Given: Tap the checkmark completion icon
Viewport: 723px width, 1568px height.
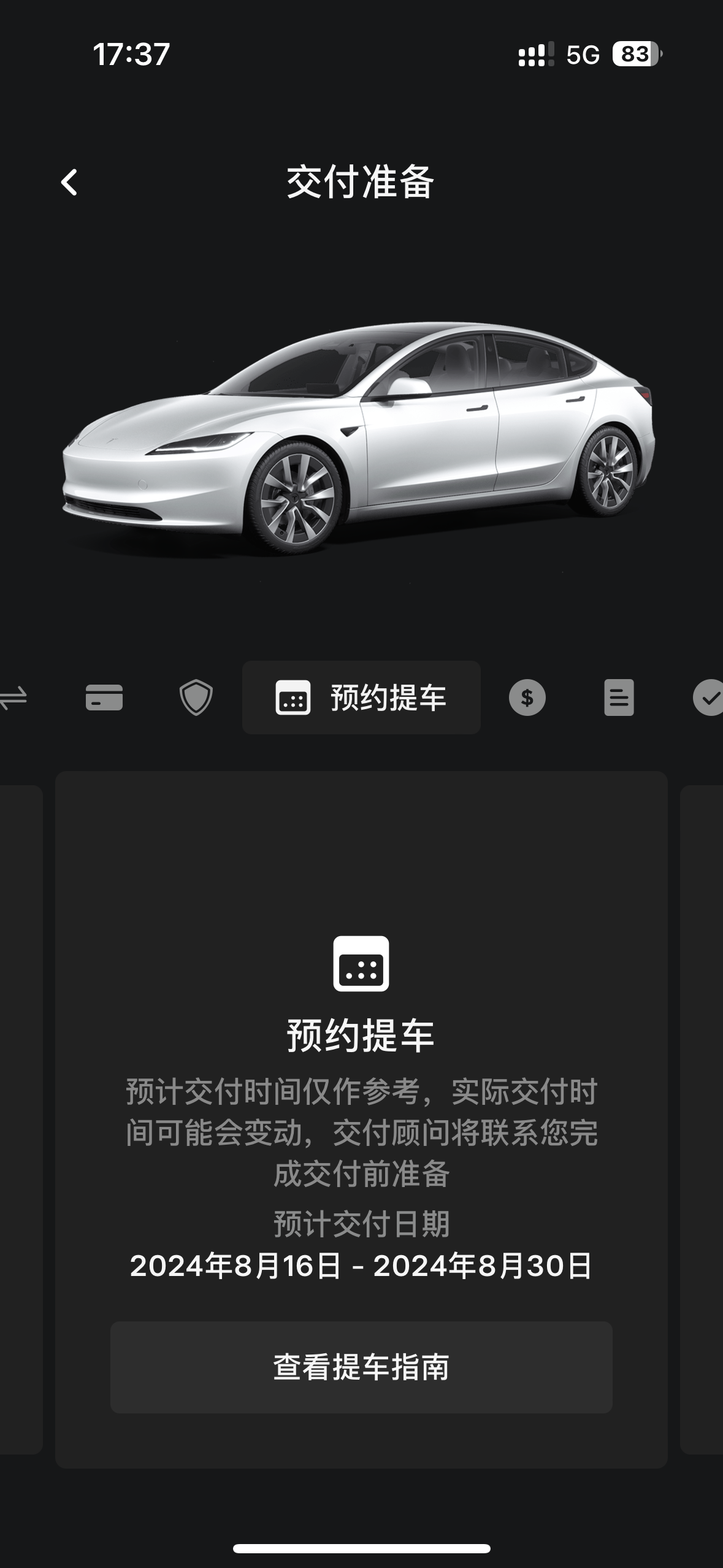Looking at the screenshot, I should pos(710,698).
